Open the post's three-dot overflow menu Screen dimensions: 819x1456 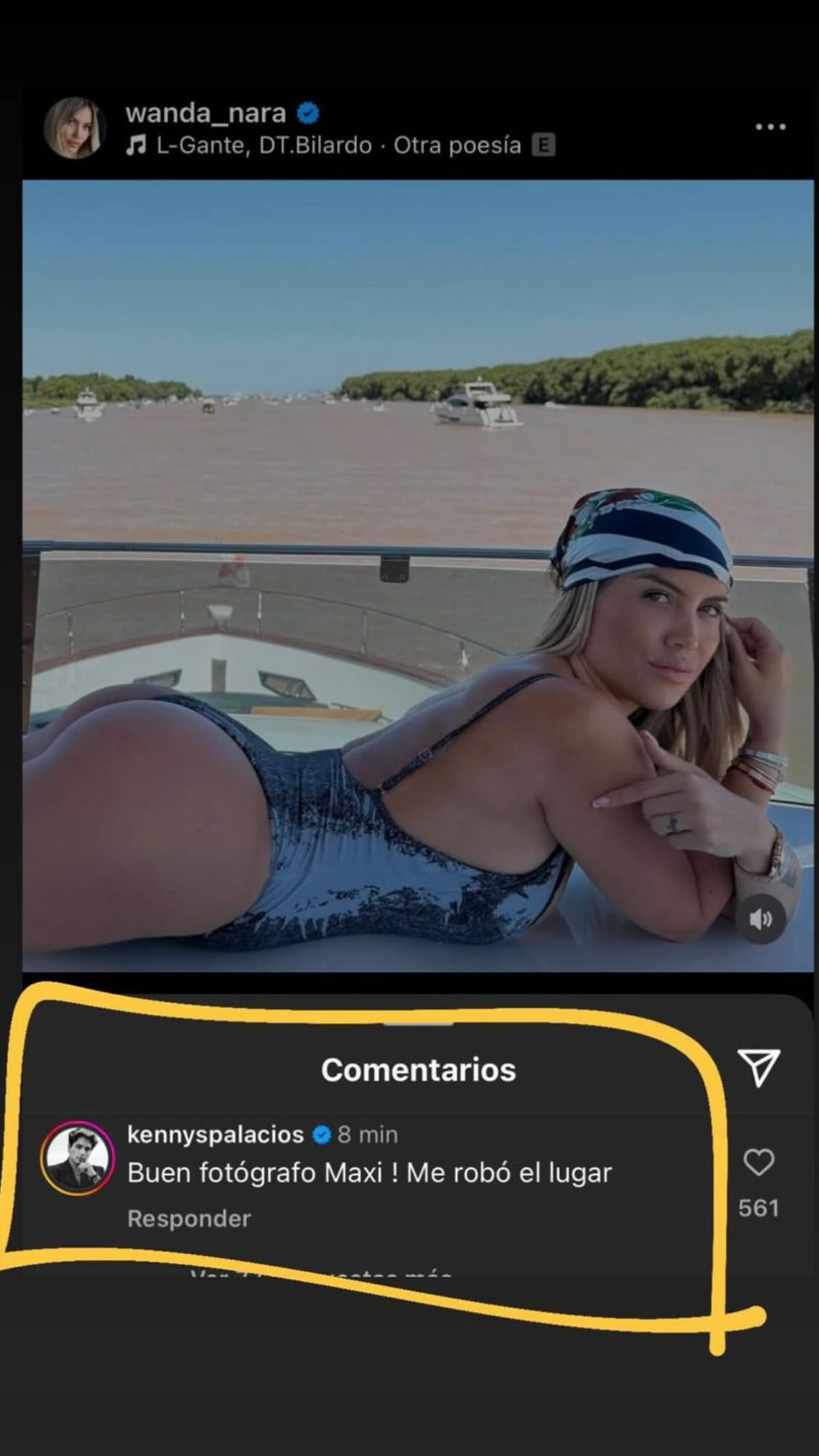point(771,127)
